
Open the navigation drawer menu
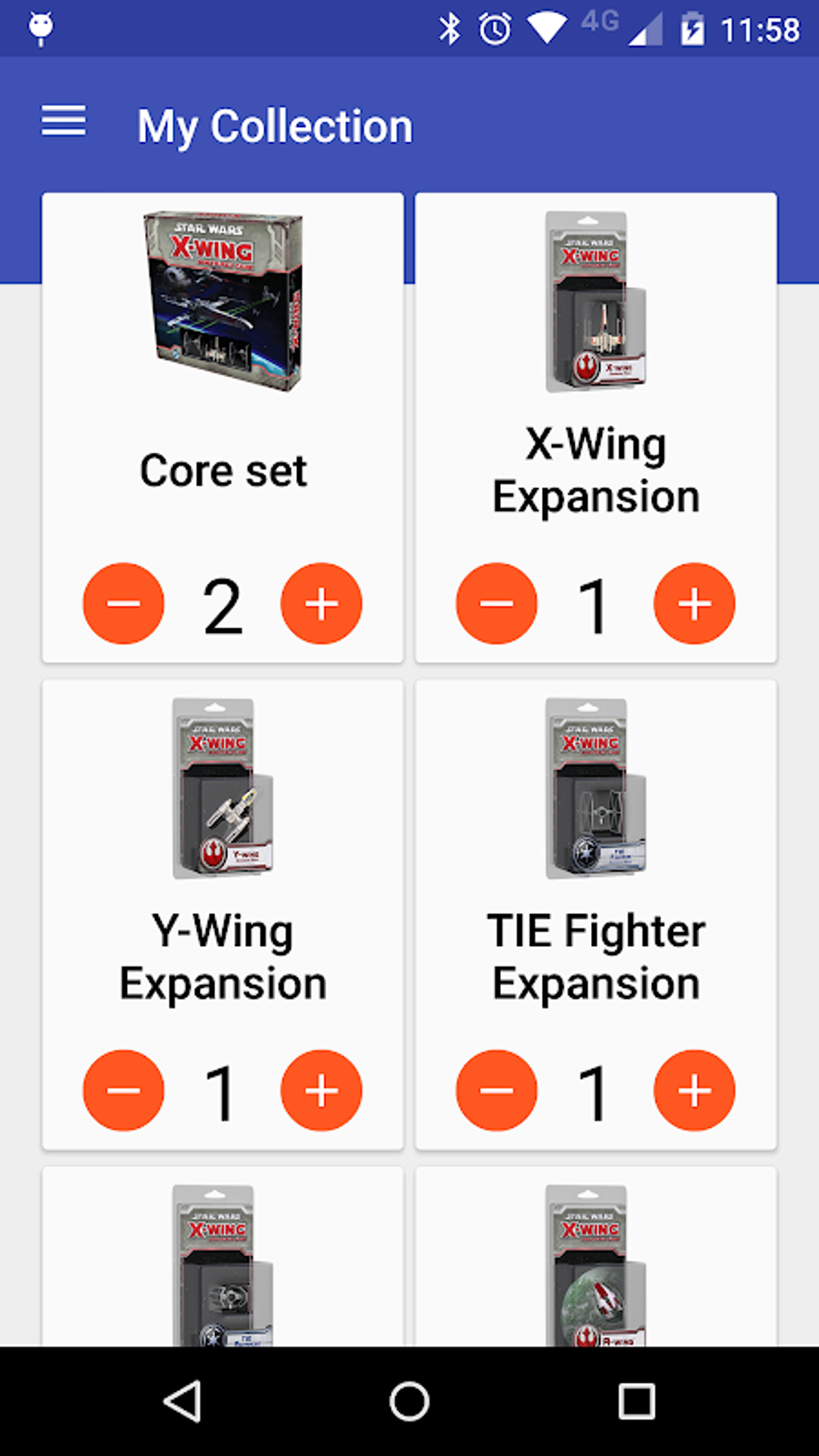coord(63,122)
